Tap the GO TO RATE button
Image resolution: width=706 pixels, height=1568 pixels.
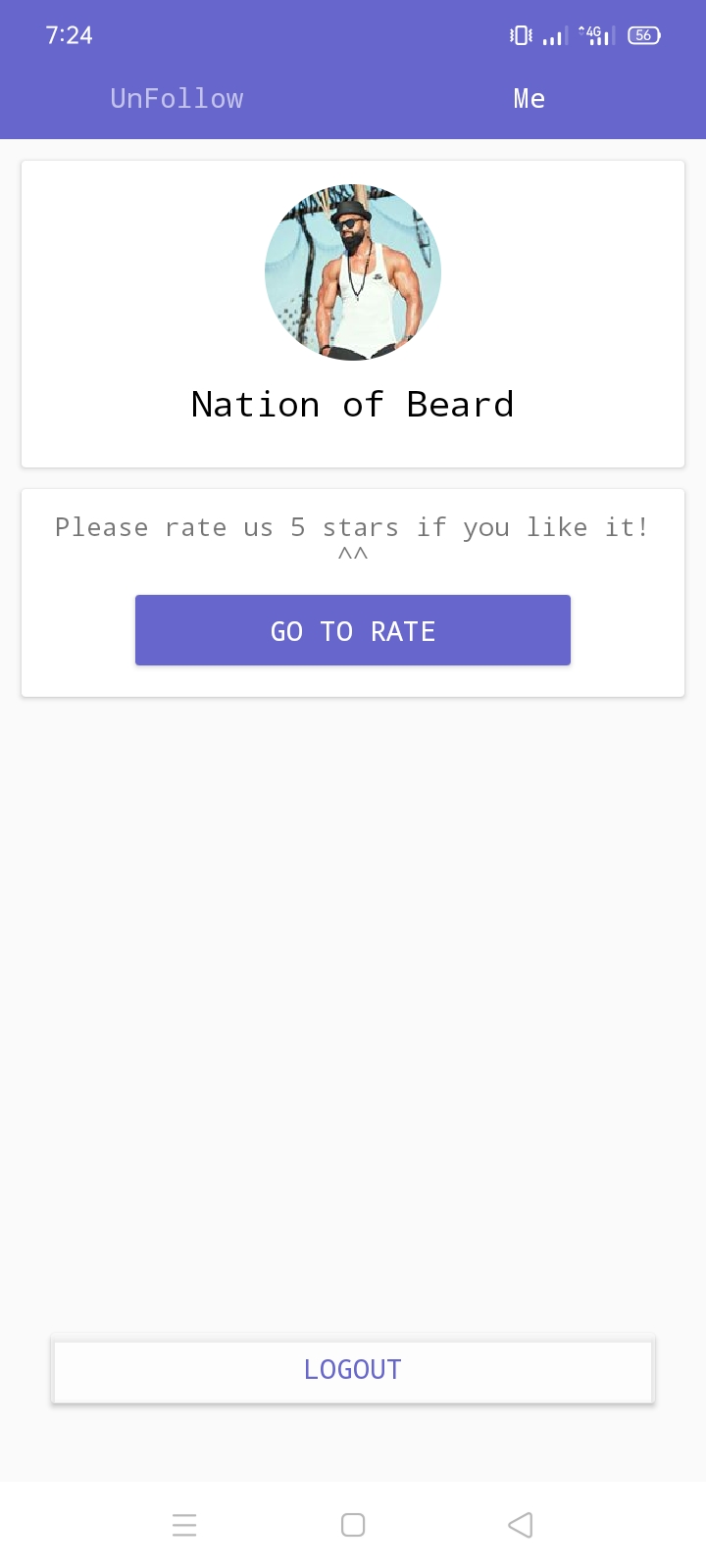coord(353,630)
